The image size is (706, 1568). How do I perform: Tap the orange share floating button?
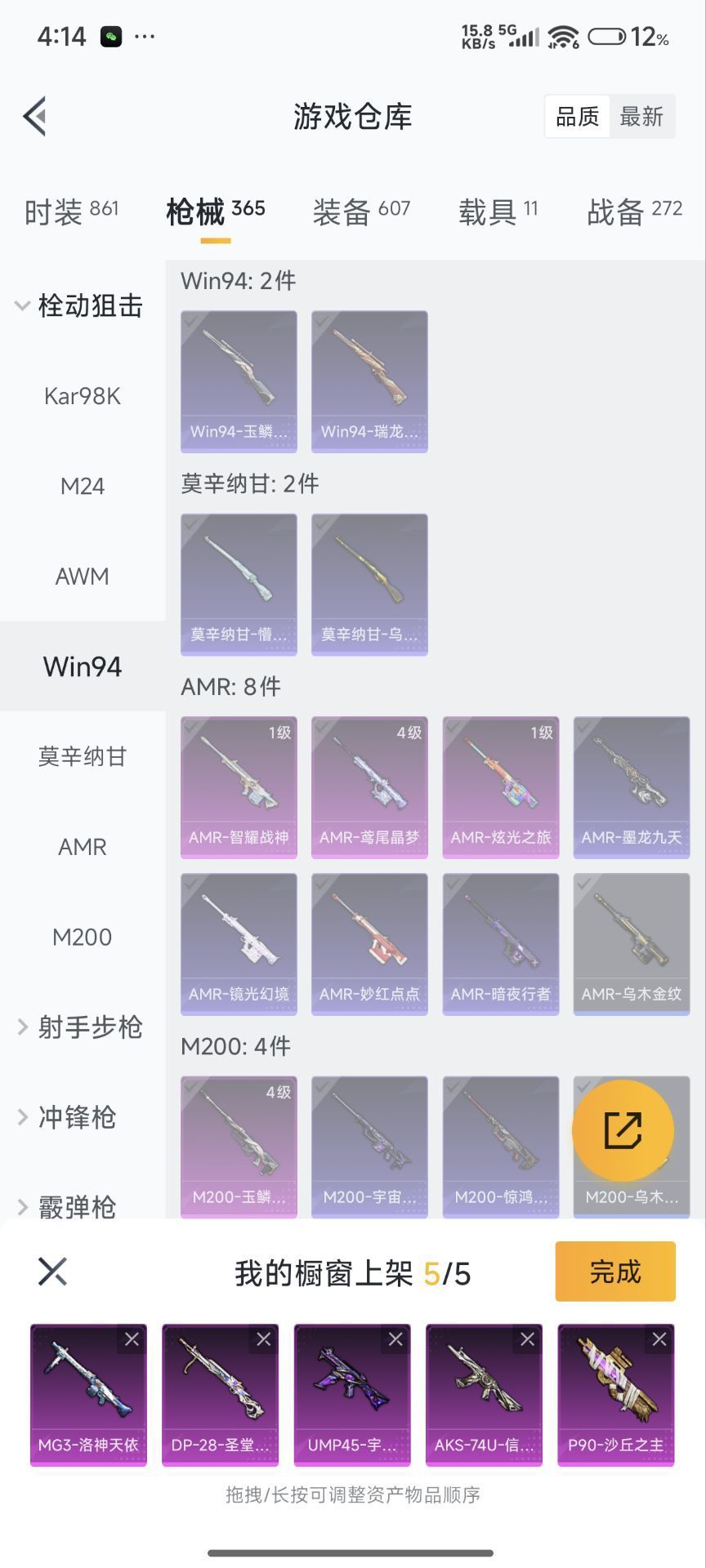click(623, 1130)
